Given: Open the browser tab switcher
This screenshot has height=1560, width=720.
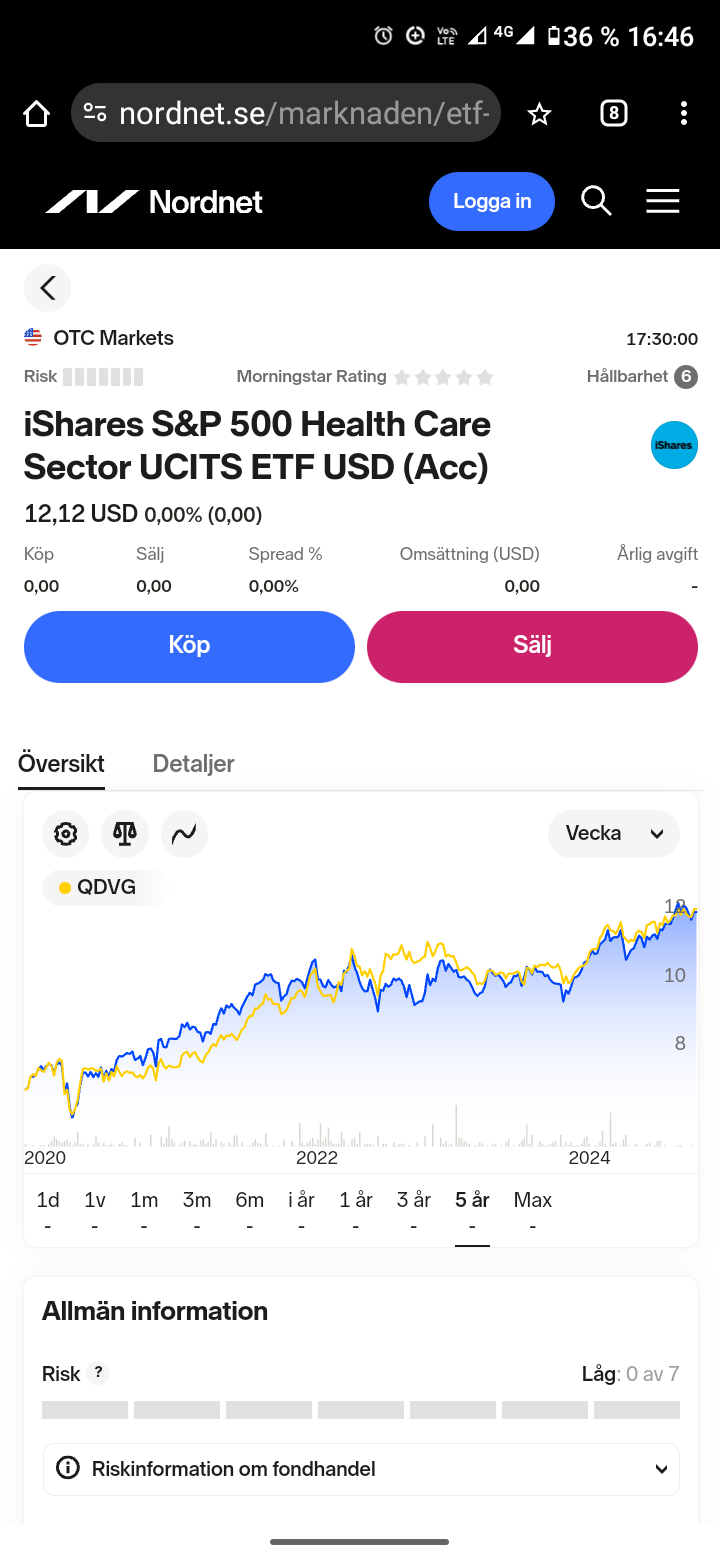Looking at the screenshot, I should coord(613,114).
